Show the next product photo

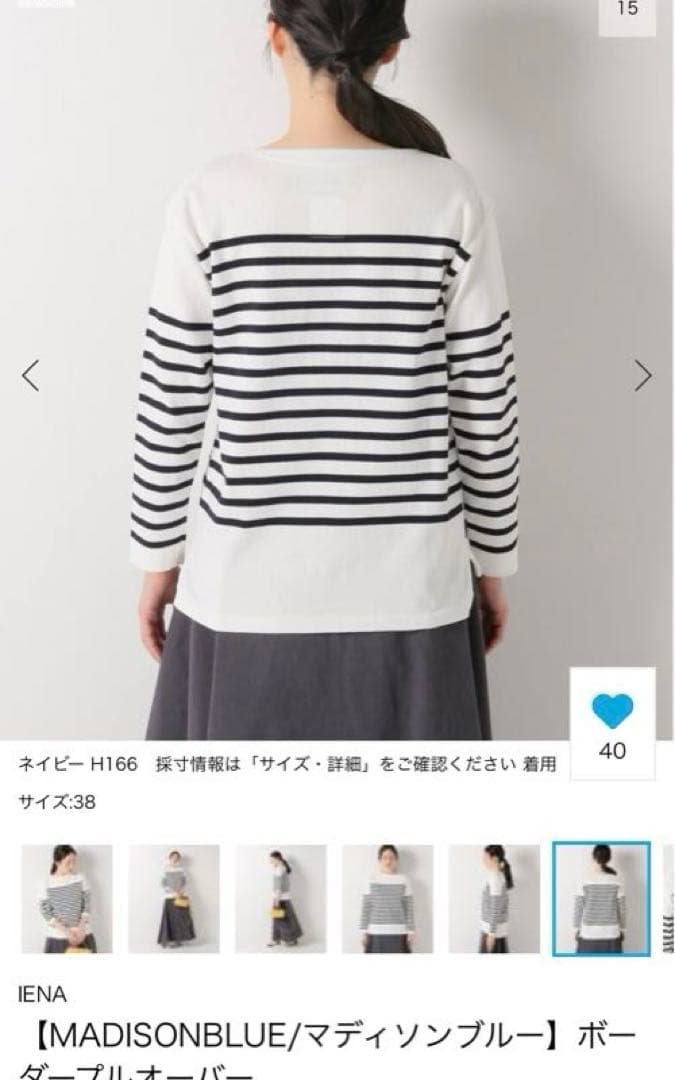click(x=643, y=375)
